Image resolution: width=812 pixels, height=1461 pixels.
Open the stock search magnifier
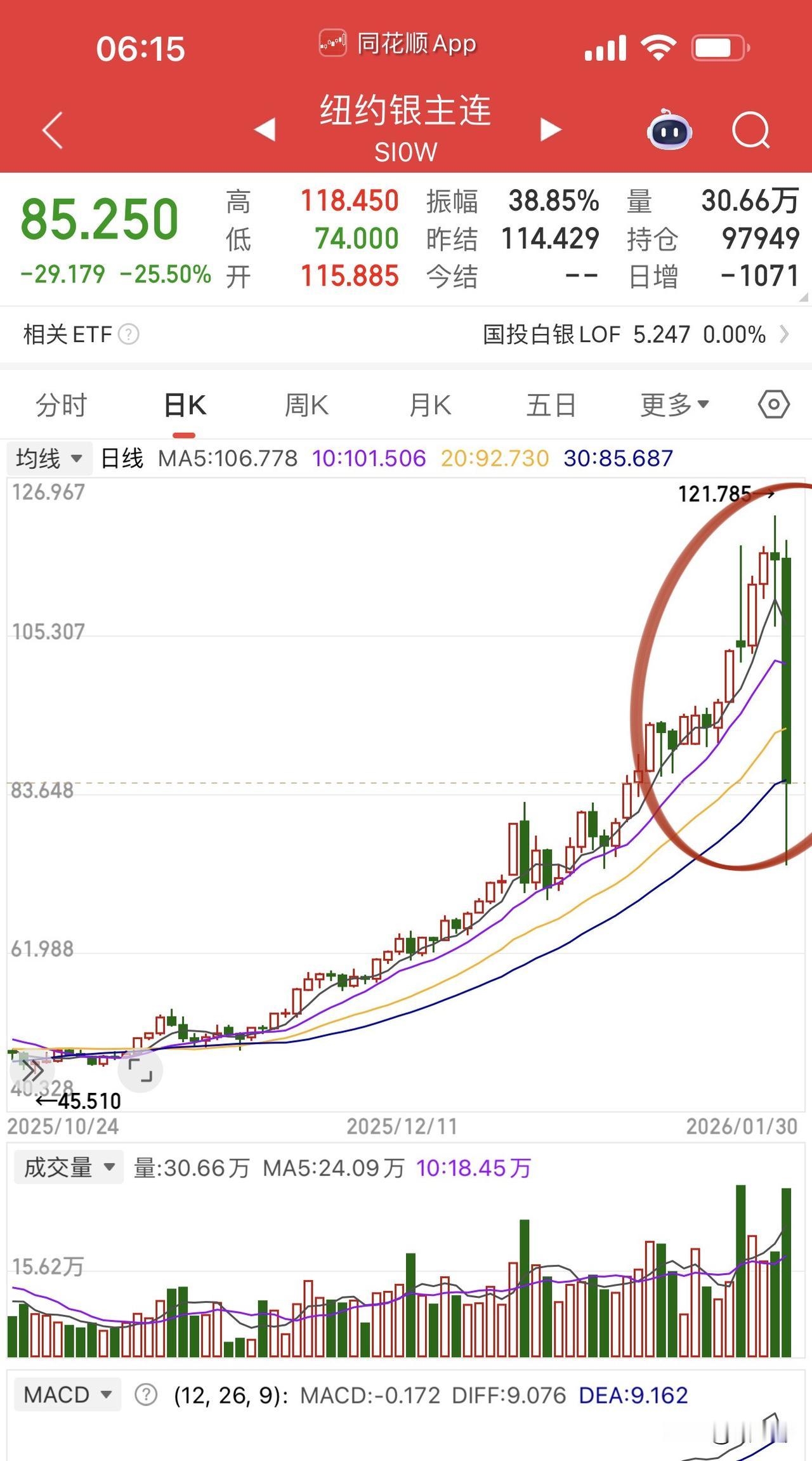[750, 129]
